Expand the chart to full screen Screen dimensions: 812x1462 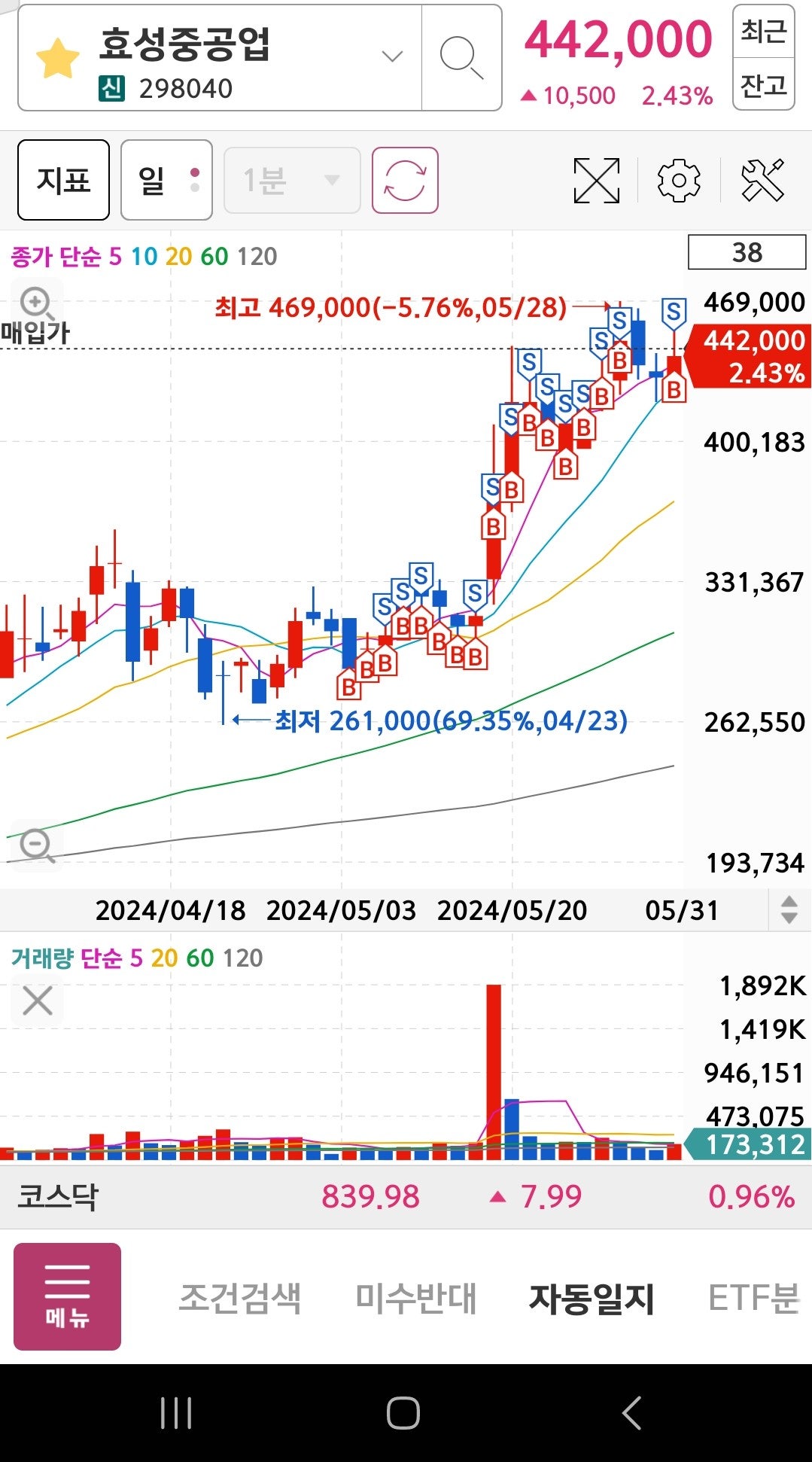(596, 181)
